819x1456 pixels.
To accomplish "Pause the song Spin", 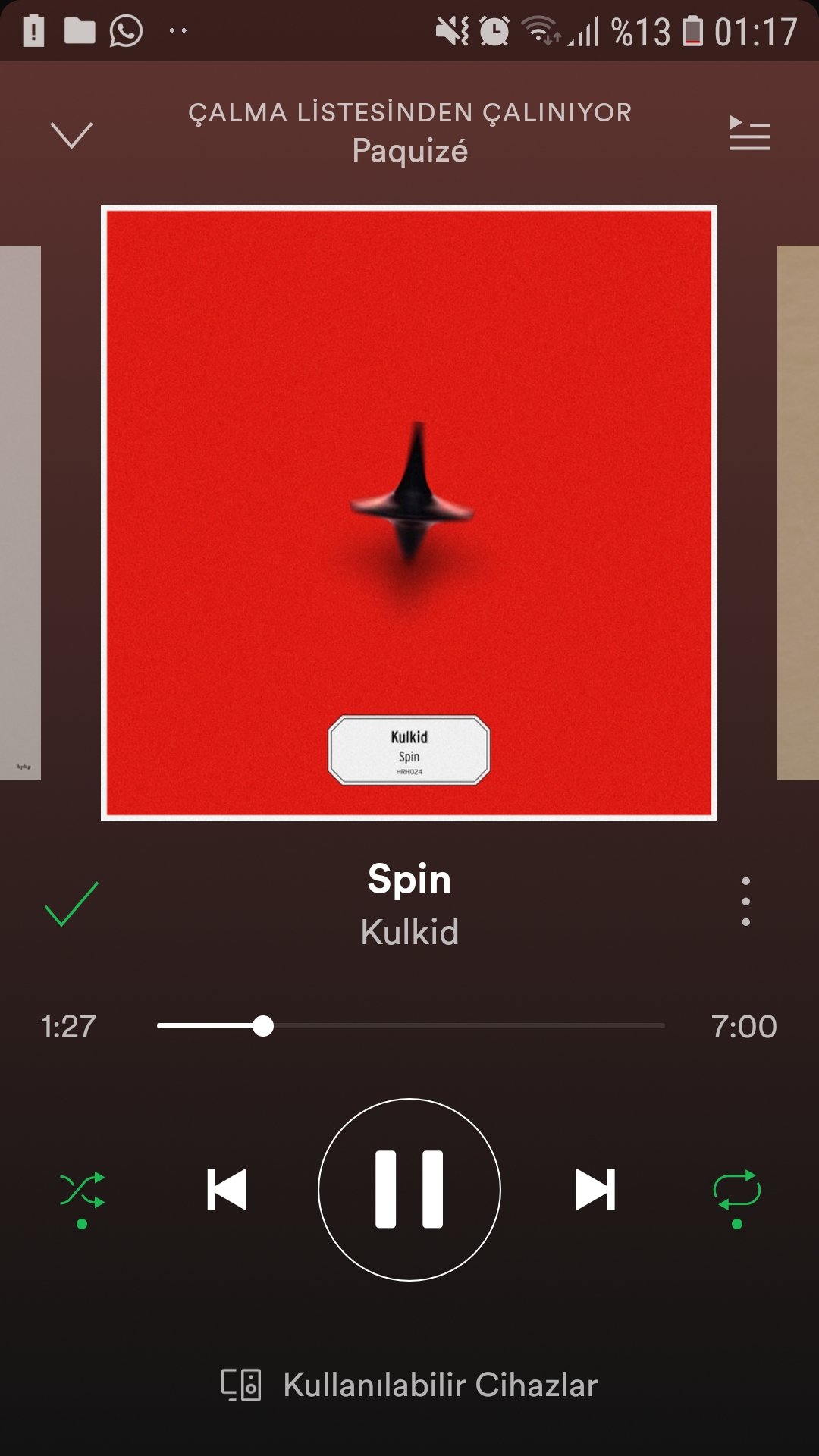I will [409, 1189].
